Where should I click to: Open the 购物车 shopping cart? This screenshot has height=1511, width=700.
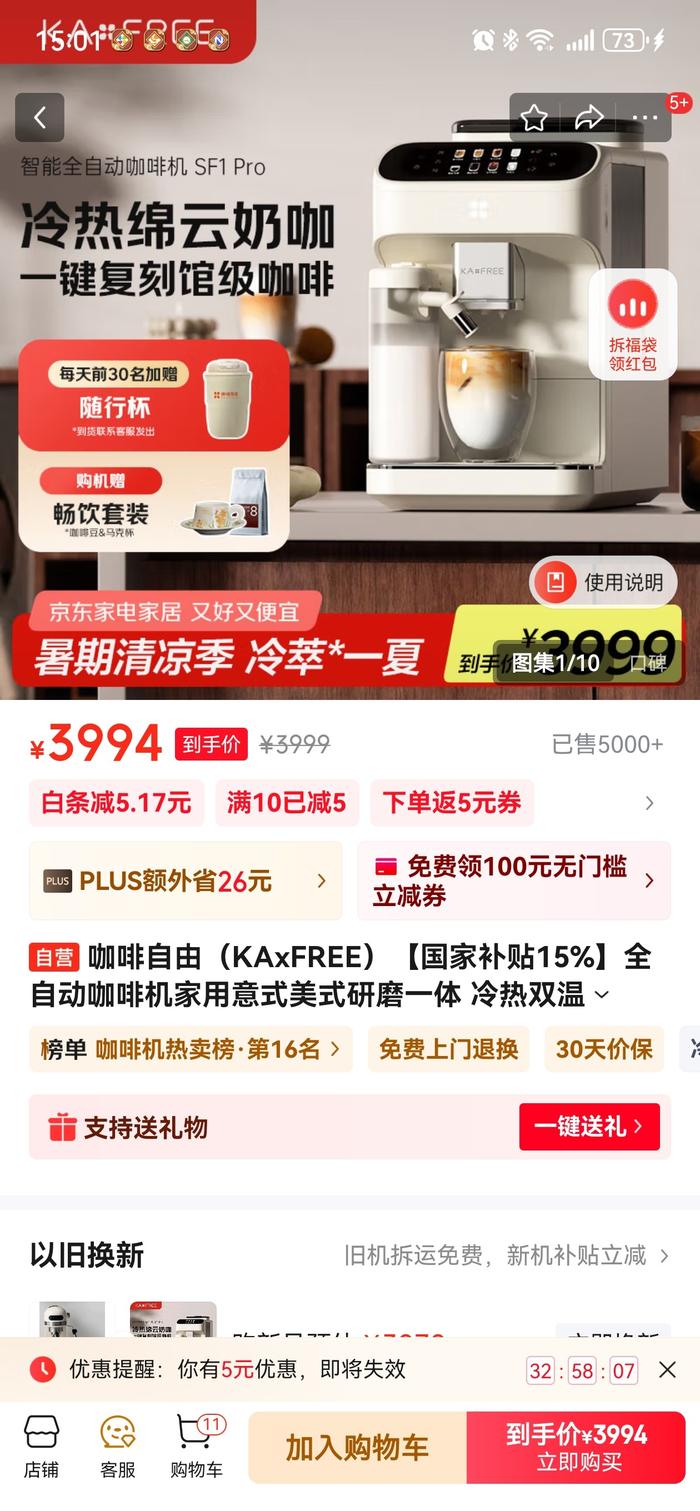[x=196, y=1446]
